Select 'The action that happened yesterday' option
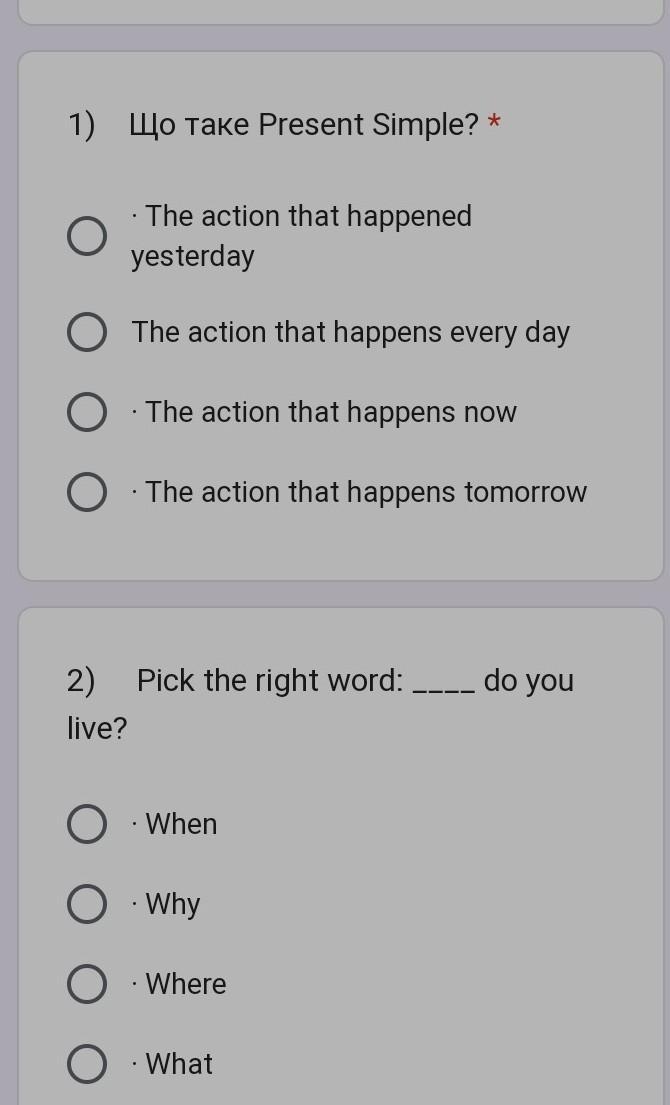670x1105 pixels. (87, 236)
